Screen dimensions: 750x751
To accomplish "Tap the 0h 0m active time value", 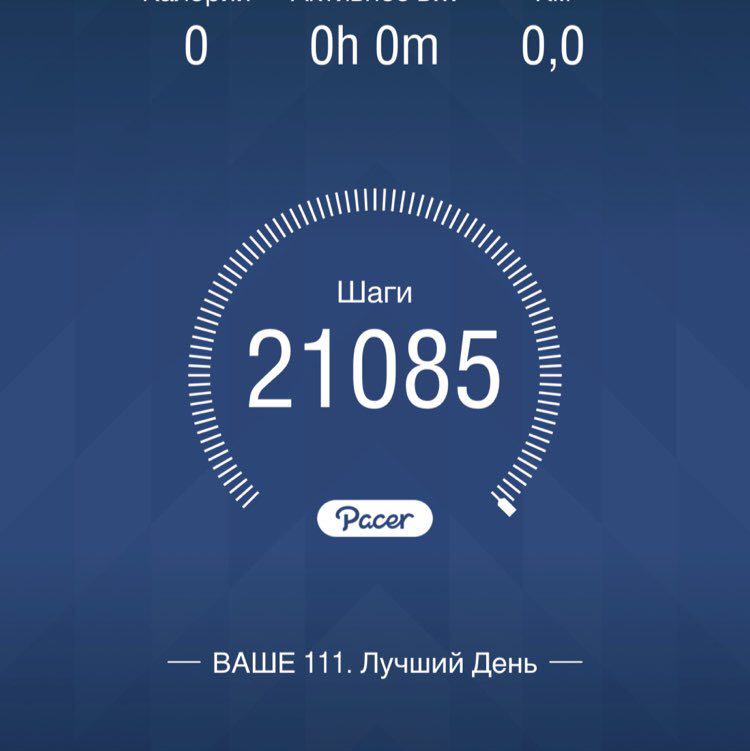I will pos(374,46).
